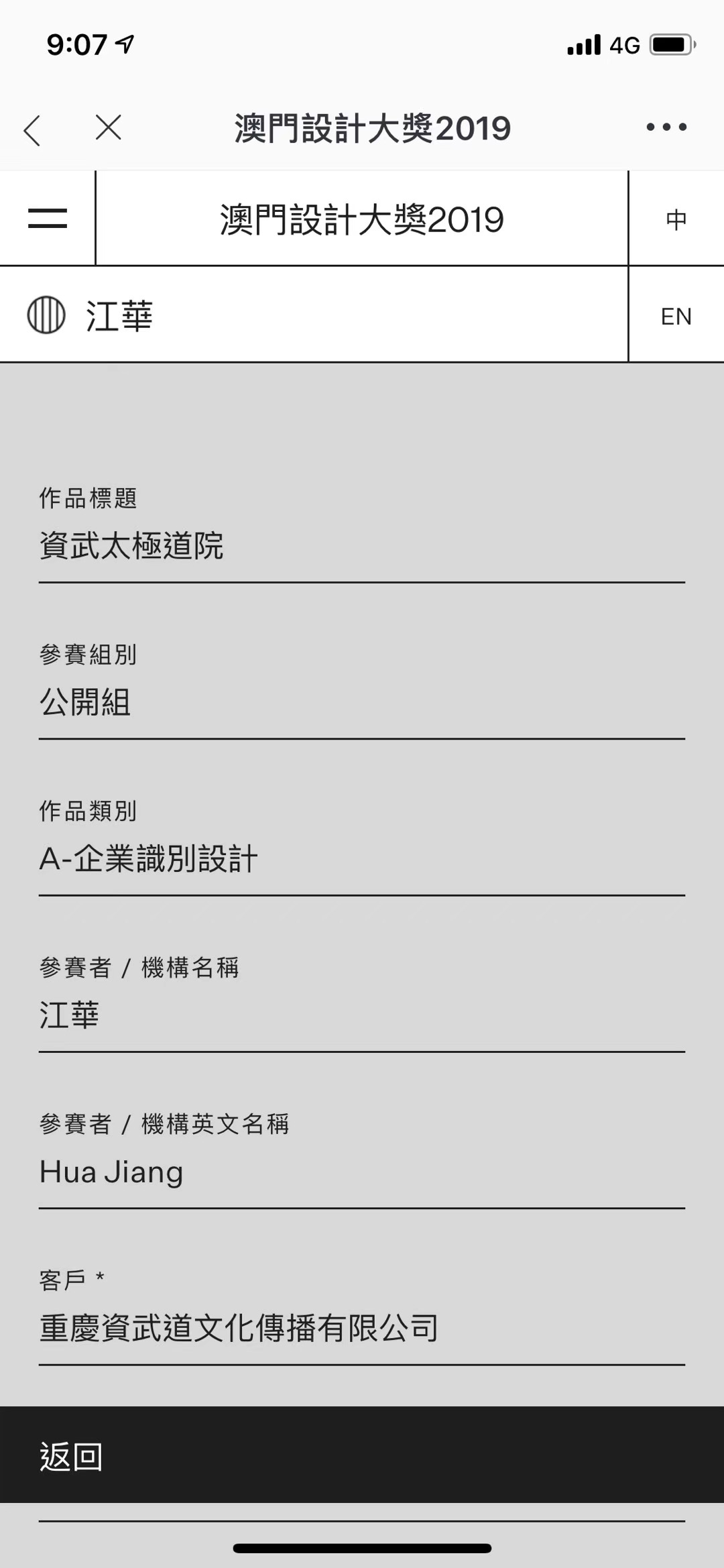This screenshot has height=1568, width=724.
Task: Close the web page with the X
Action: point(108,127)
